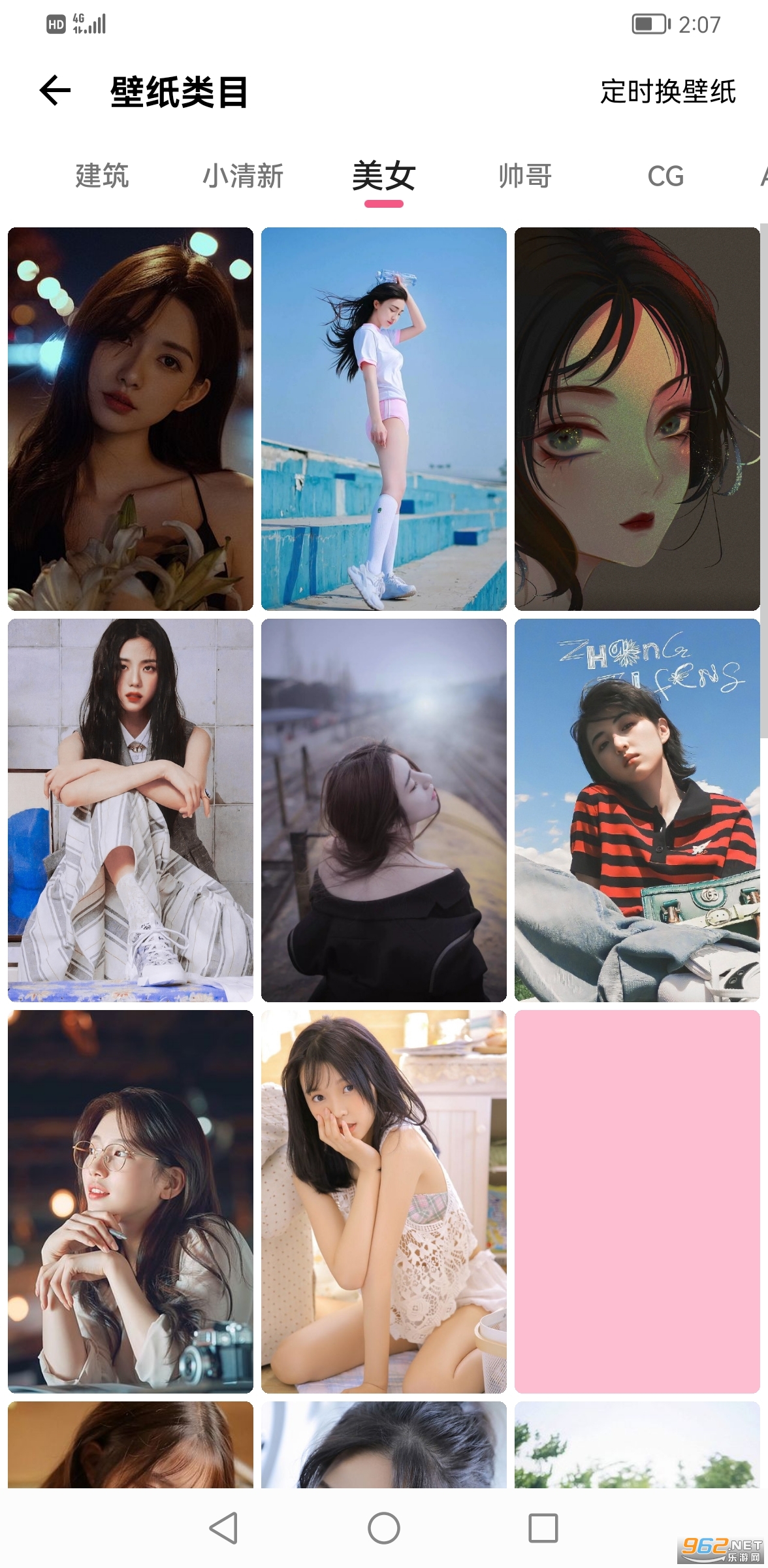Open the wallpaper with glasses and a camera
Image resolution: width=768 pixels, height=1568 pixels.
pyautogui.click(x=131, y=1201)
